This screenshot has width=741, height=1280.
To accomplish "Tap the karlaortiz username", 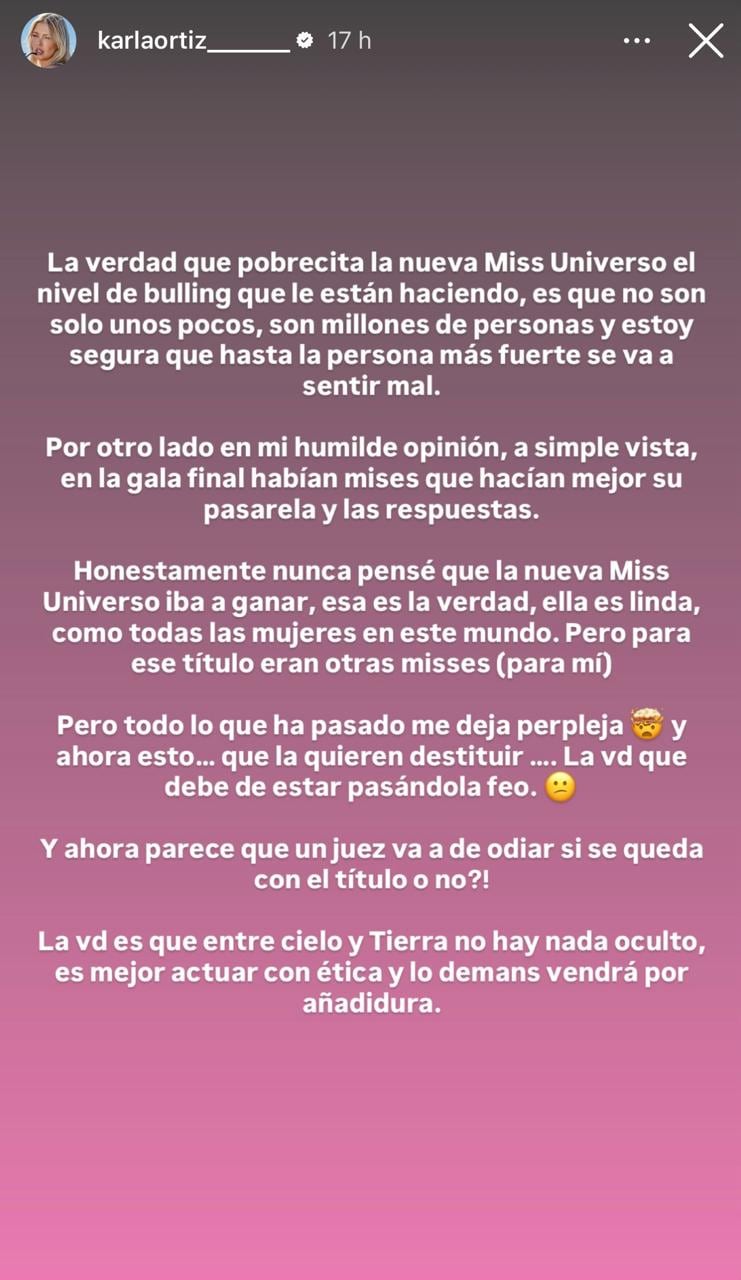I will pos(192,41).
